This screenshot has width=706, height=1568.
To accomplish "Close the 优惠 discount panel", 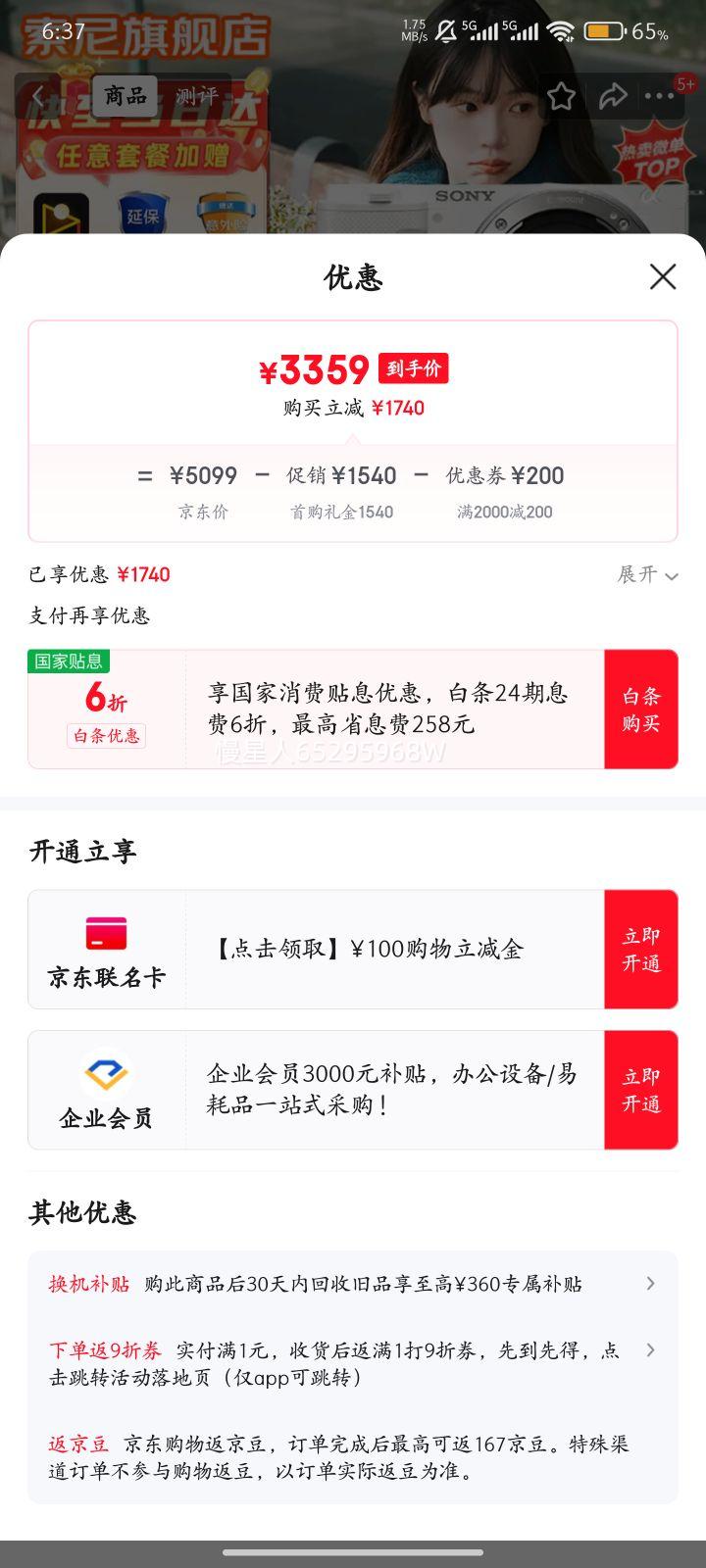I will pos(663,276).
